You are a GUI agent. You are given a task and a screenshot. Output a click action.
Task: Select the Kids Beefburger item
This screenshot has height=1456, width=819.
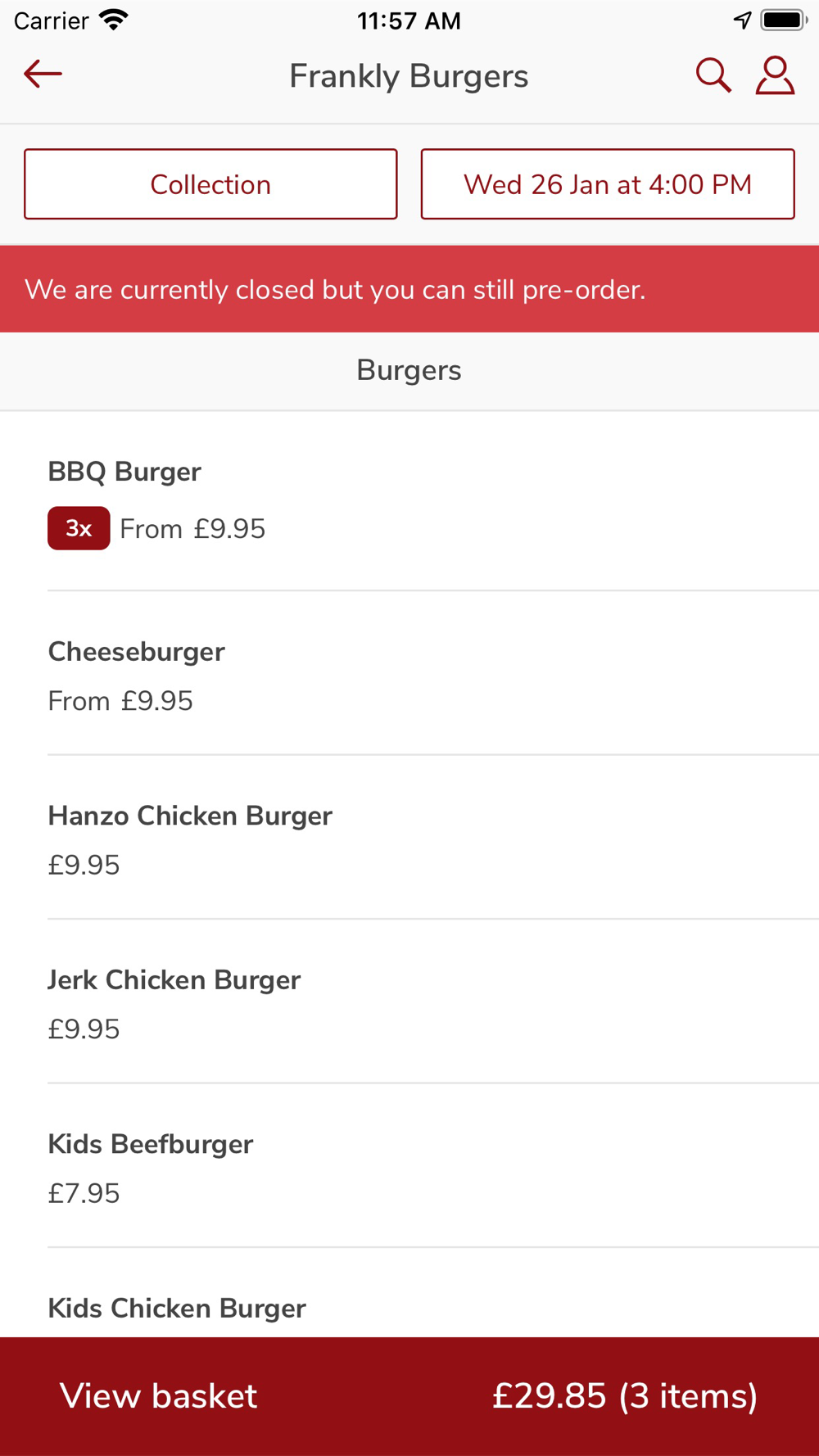409,1167
